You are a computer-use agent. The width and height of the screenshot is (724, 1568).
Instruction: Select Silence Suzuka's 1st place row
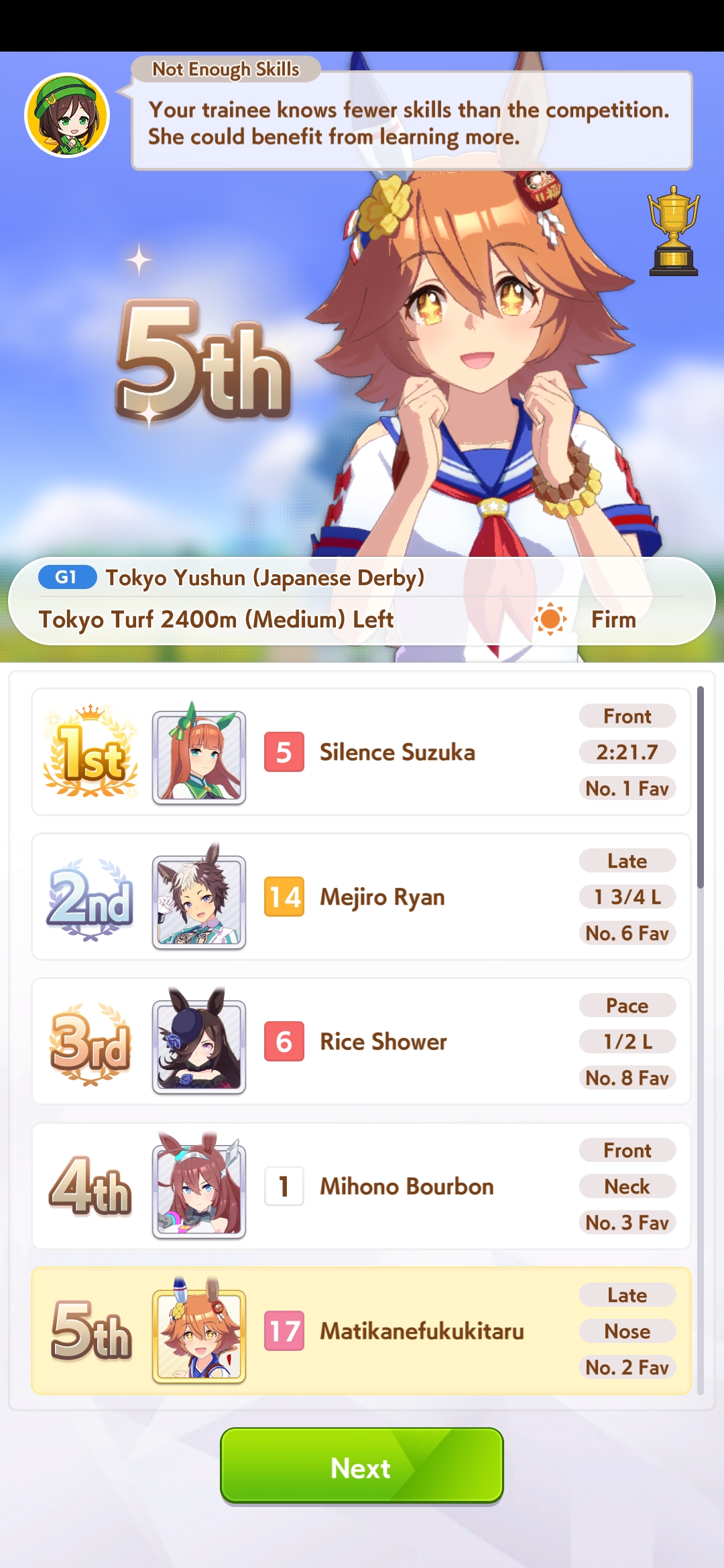click(x=361, y=752)
